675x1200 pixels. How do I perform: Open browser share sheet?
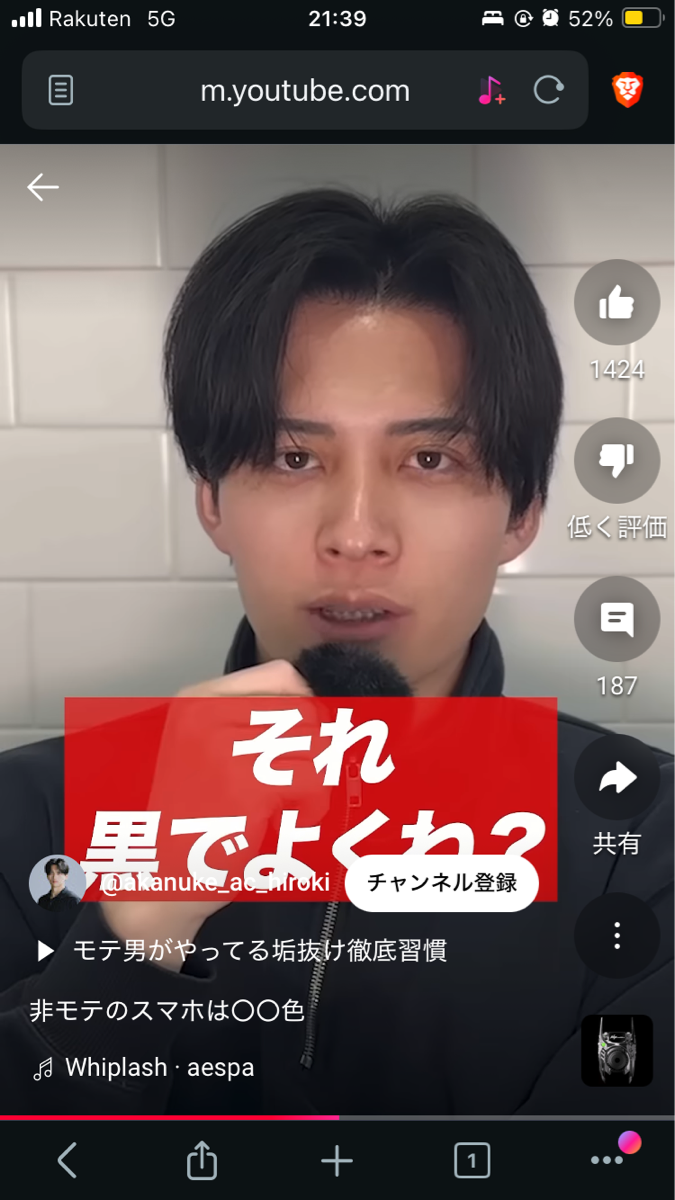(x=202, y=1160)
